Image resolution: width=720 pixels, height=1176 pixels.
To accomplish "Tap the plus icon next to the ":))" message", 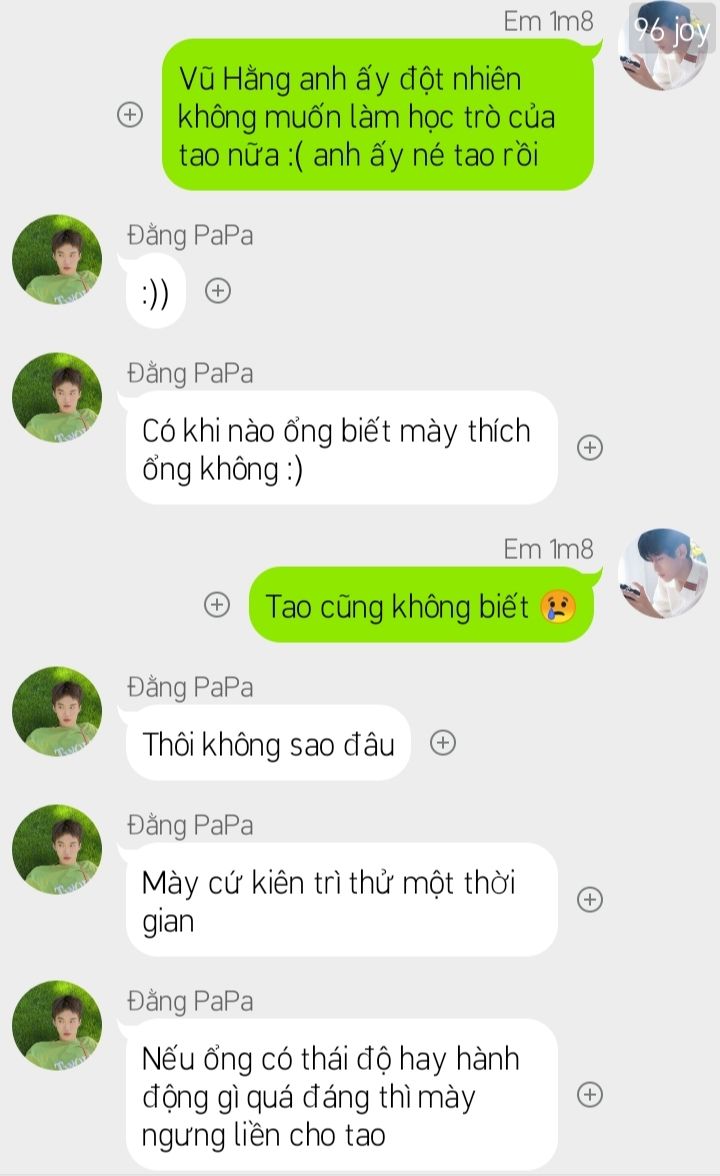I will pyautogui.click(x=218, y=290).
